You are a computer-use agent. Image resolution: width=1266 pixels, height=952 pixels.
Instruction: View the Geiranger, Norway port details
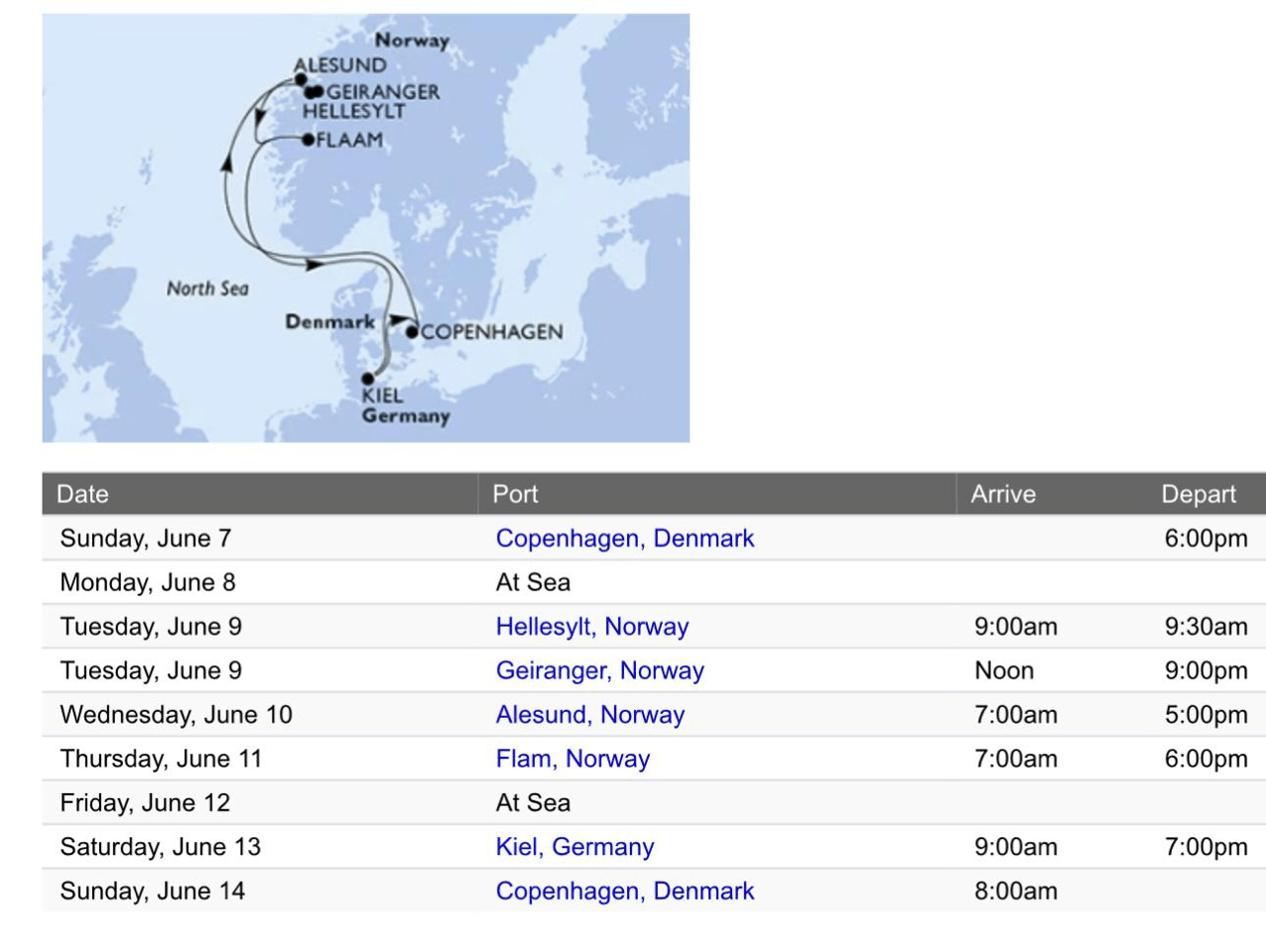[x=599, y=670]
